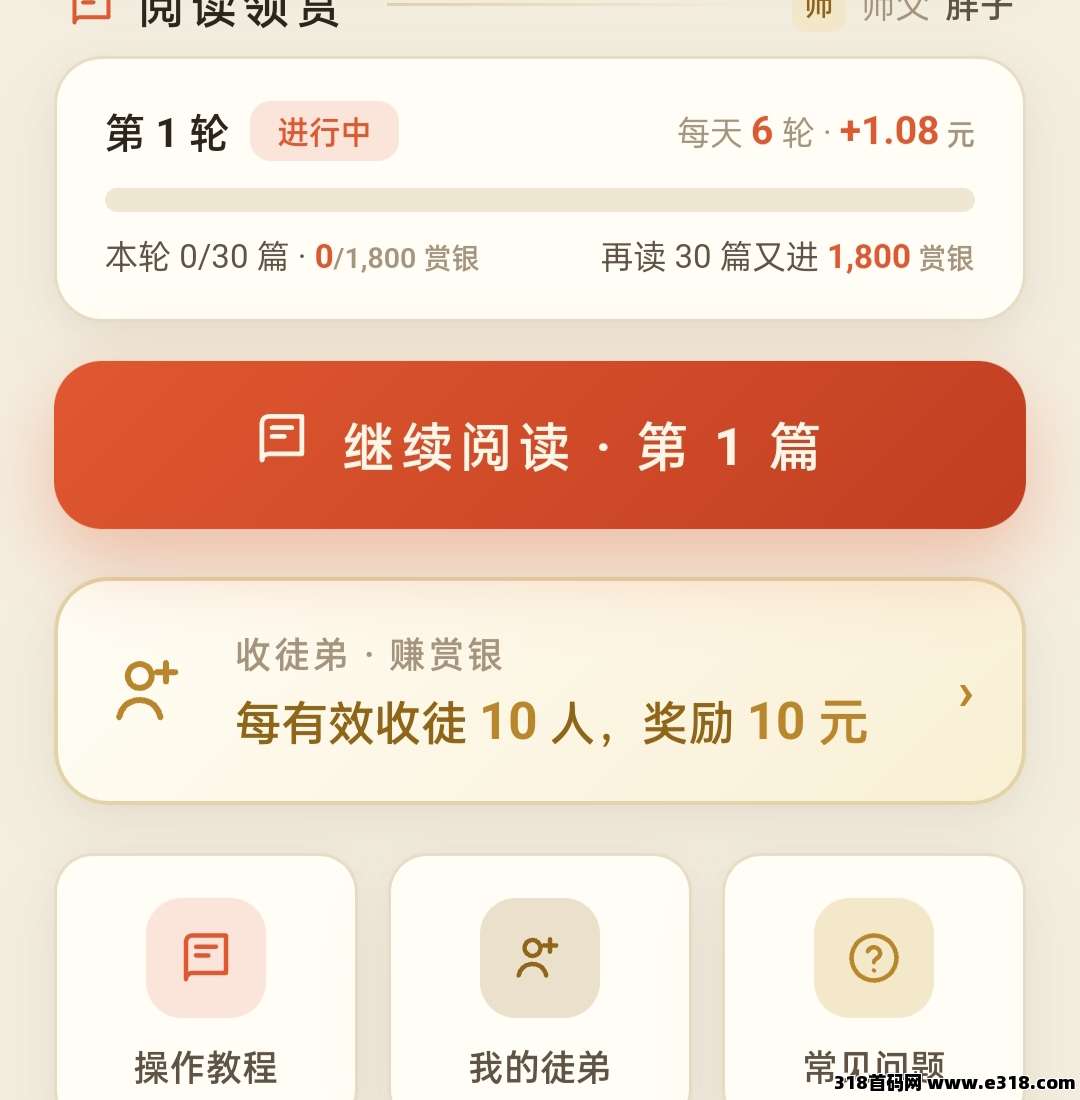The image size is (1080, 1100).
Task: Open the 操作教程 tile
Action: click(206, 977)
